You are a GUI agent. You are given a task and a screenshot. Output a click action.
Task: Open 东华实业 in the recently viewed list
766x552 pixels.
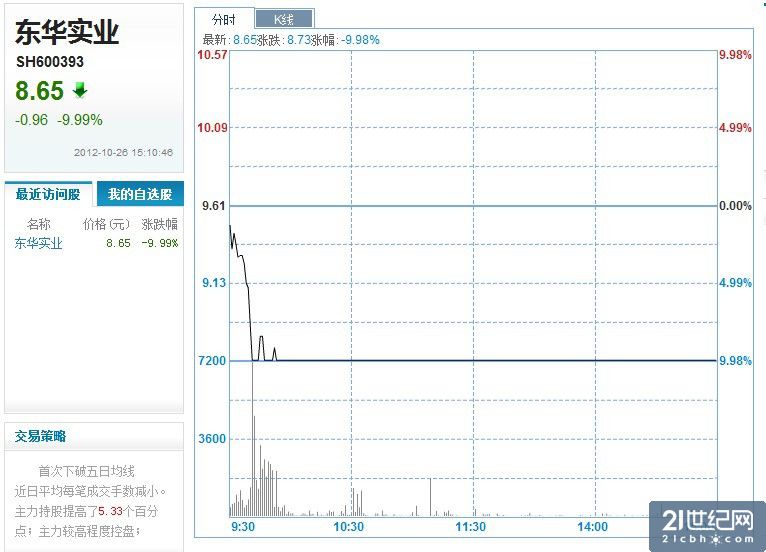click(x=39, y=243)
